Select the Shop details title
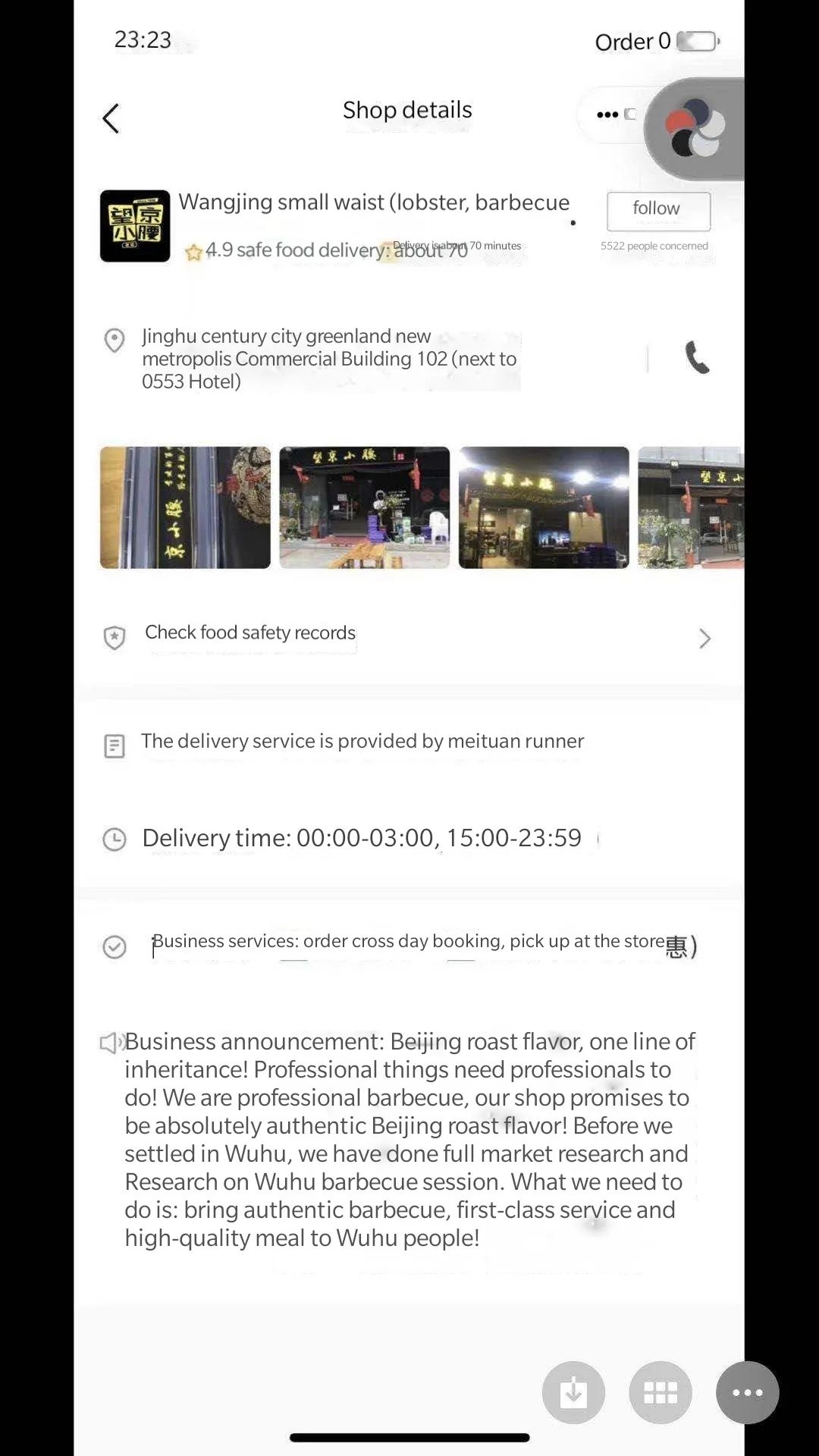 [x=407, y=110]
